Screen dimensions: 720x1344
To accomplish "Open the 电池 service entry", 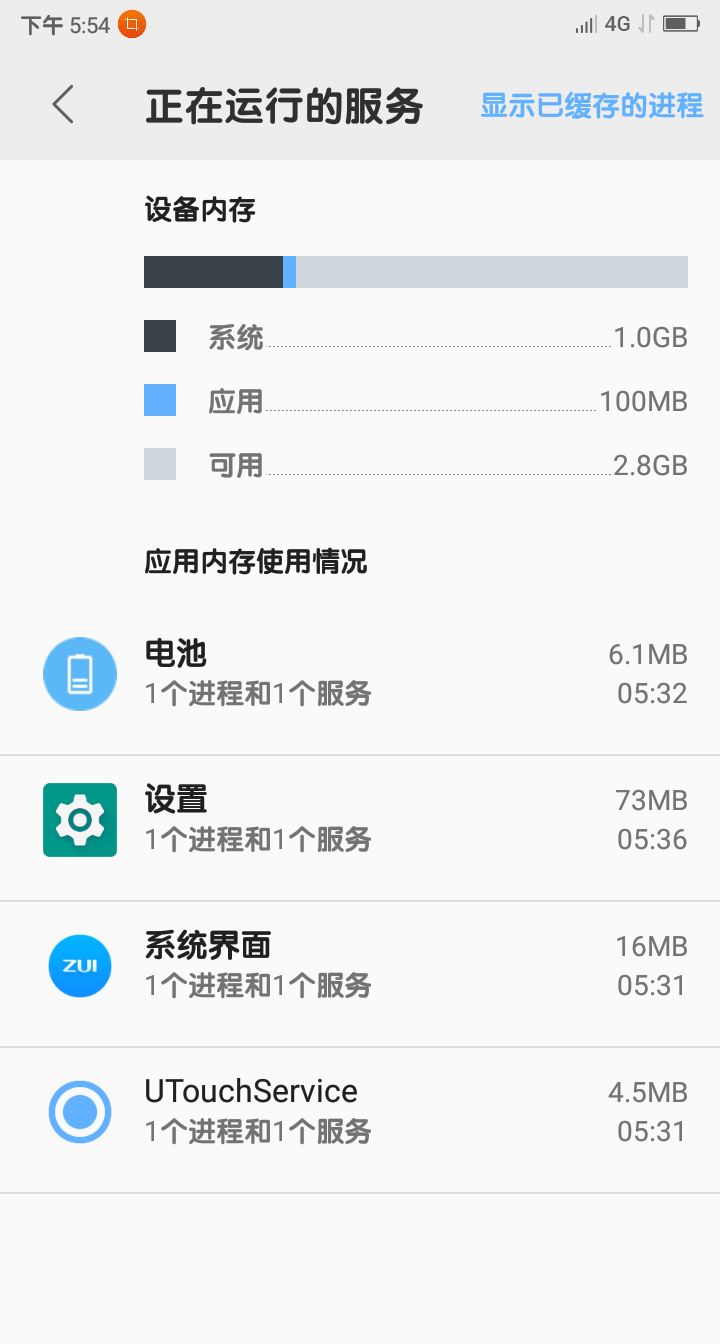I will tap(360, 674).
